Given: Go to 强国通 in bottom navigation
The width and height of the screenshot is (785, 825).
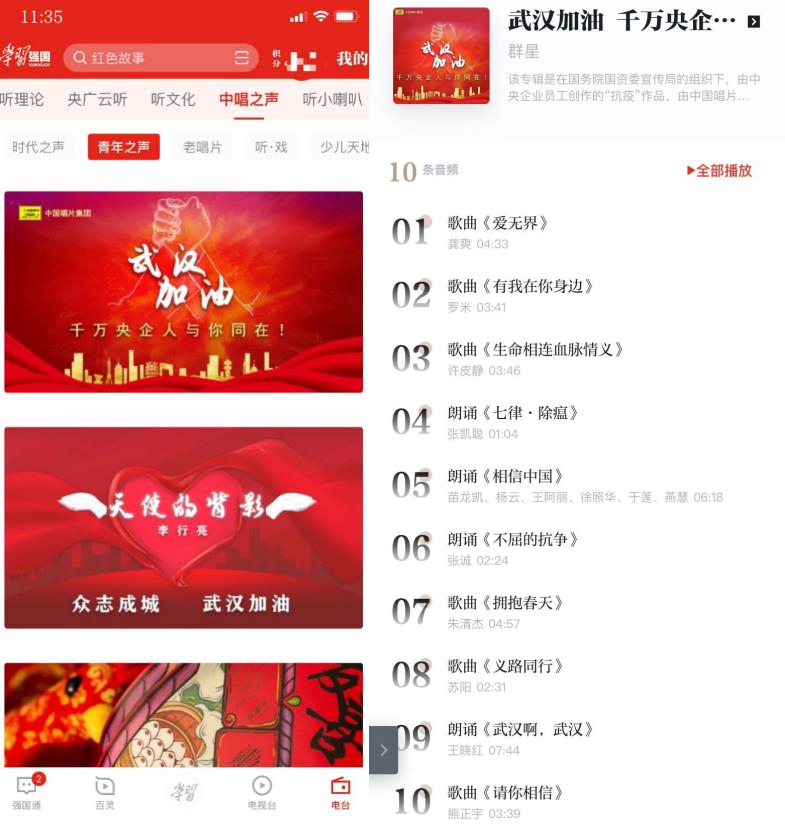Looking at the screenshot, I should (x=27, y=793).
